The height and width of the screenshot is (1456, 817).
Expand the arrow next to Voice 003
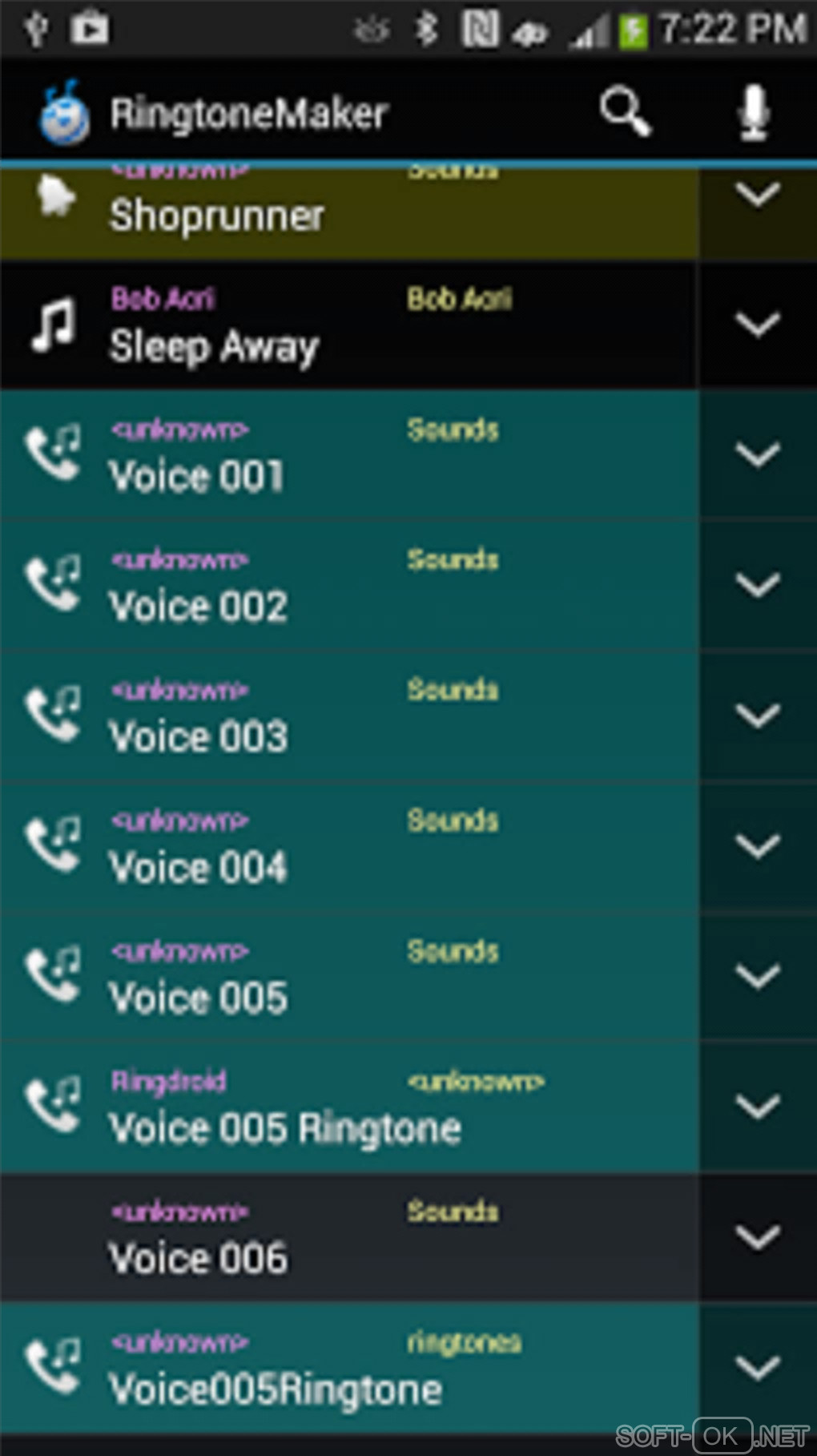(757, 716)
